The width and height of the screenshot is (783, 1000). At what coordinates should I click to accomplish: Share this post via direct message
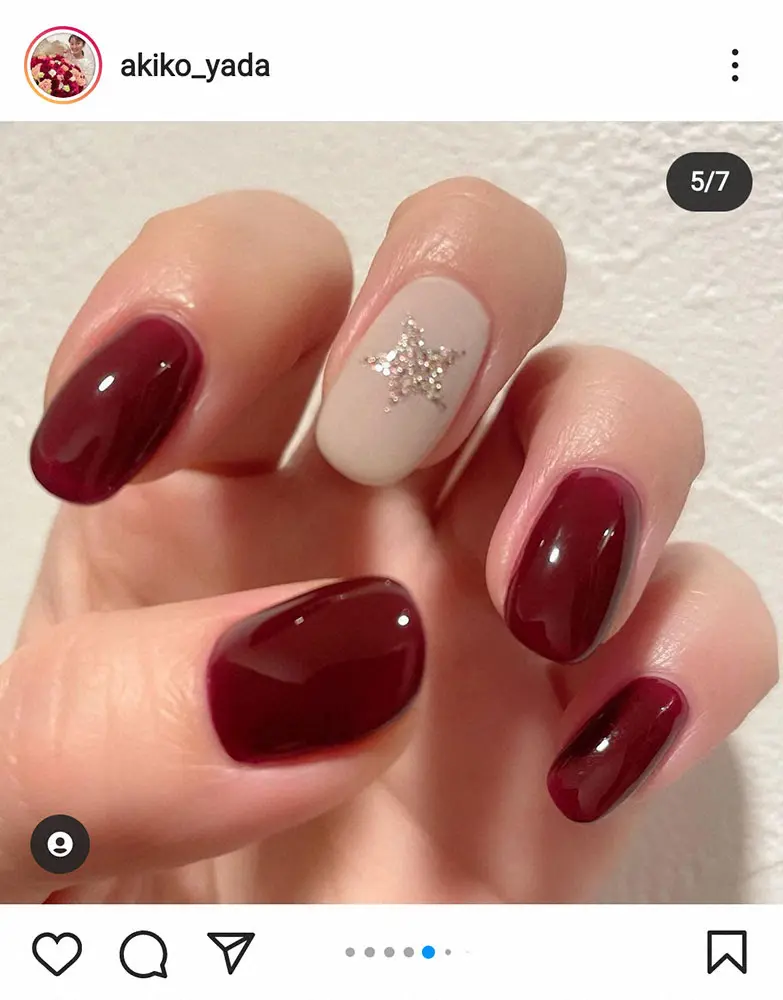click(231, 952)
